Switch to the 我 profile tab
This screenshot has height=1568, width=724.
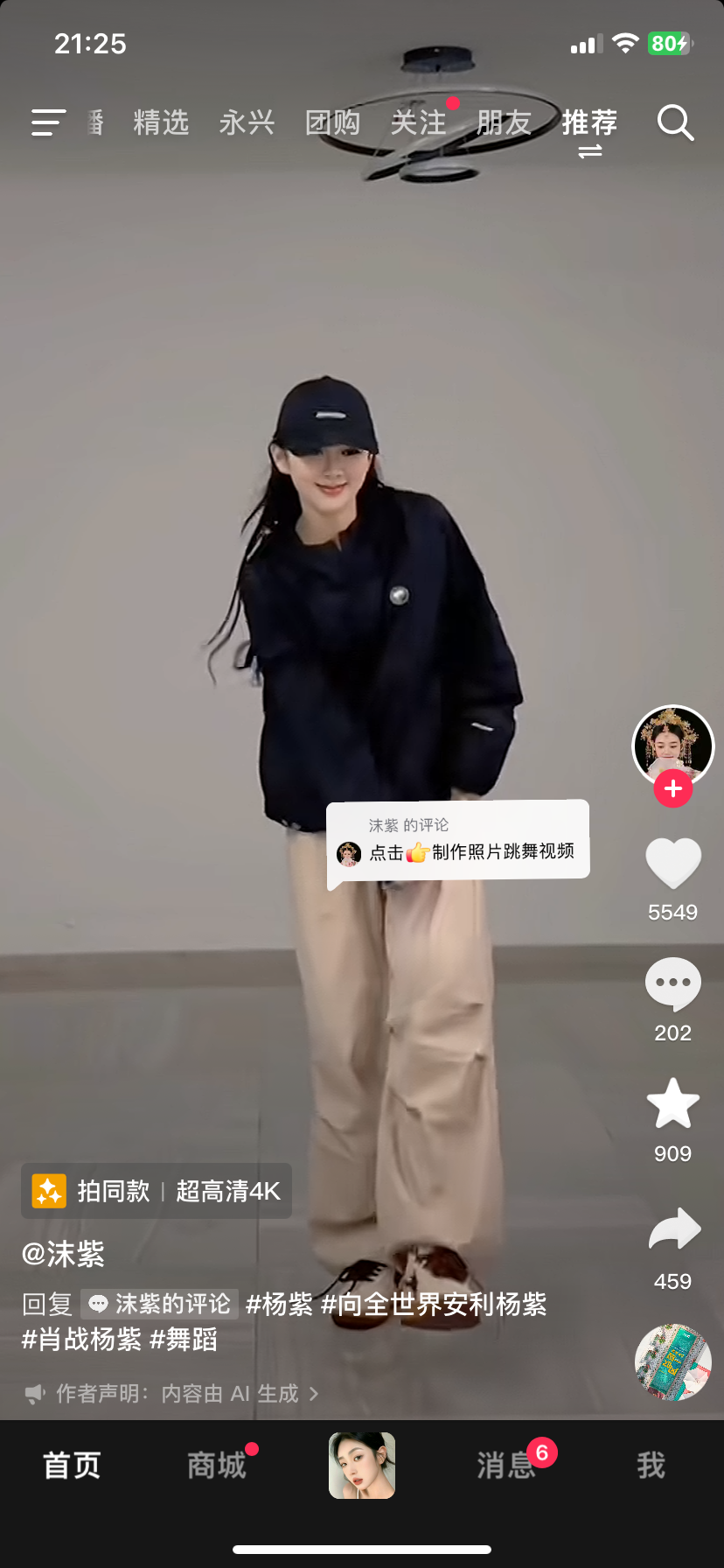(x=651, y=1465)
